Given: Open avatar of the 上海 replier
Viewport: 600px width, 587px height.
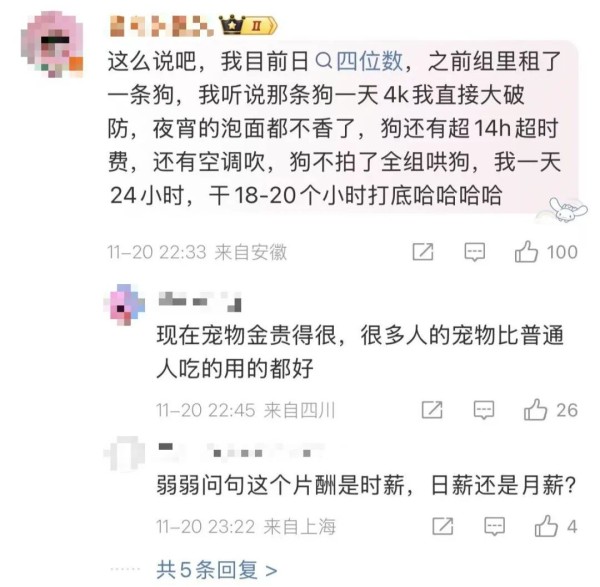Looking at the screenshot, I should click(127, 456).
